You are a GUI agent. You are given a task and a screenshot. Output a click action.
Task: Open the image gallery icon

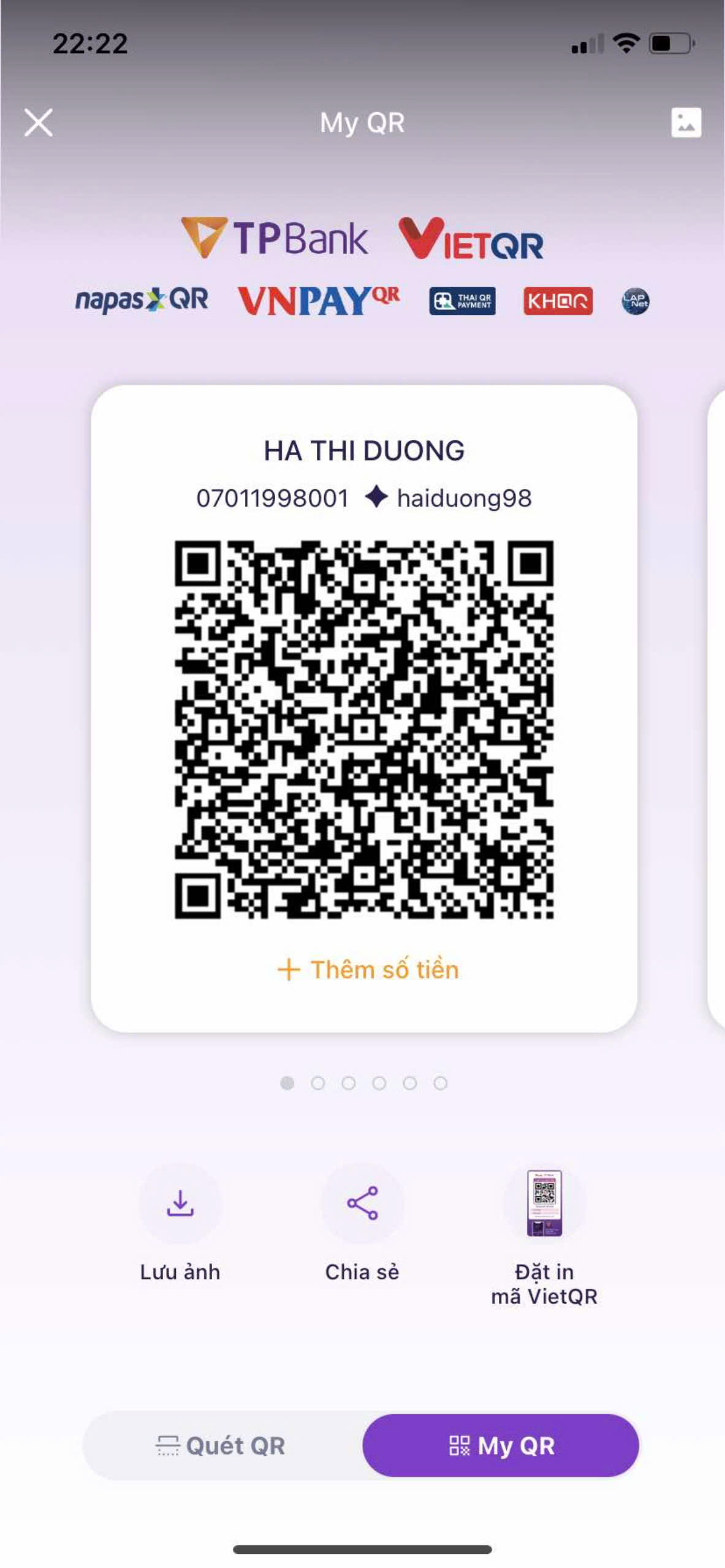coord(686,123)
